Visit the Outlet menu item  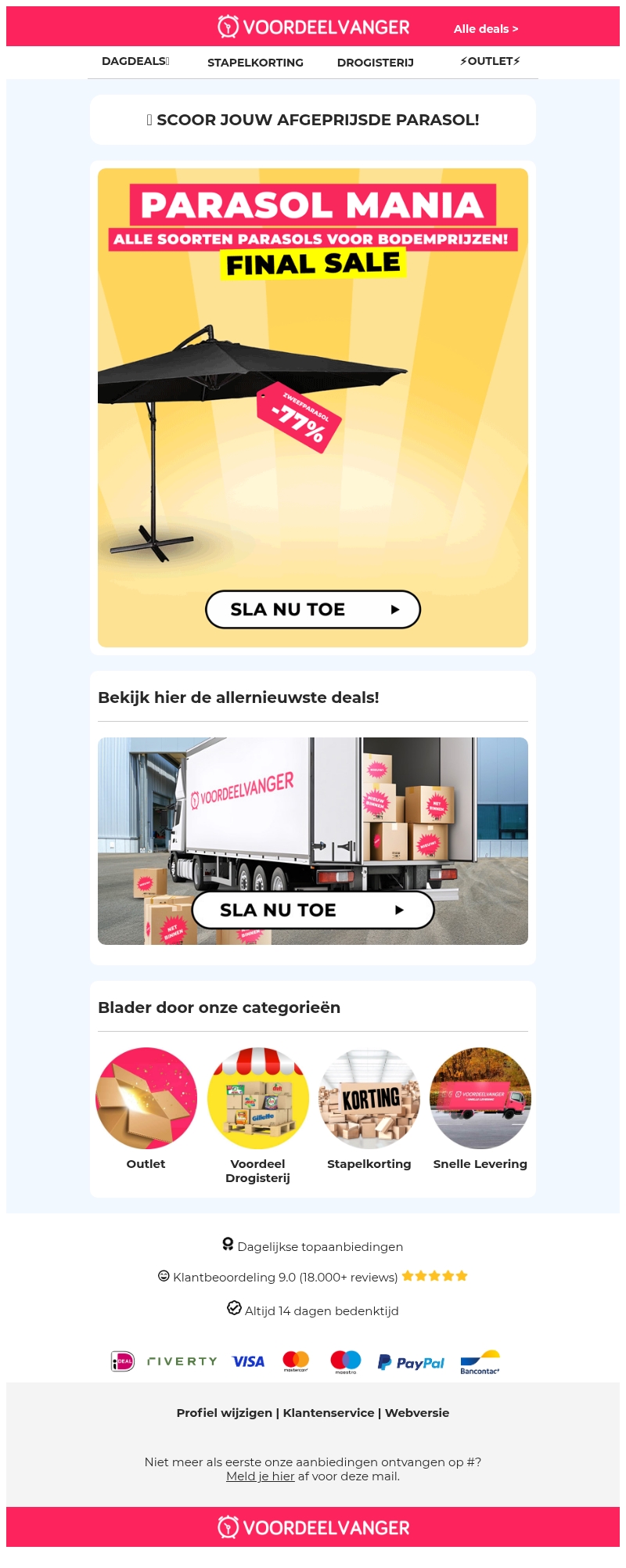pos(490,61)
